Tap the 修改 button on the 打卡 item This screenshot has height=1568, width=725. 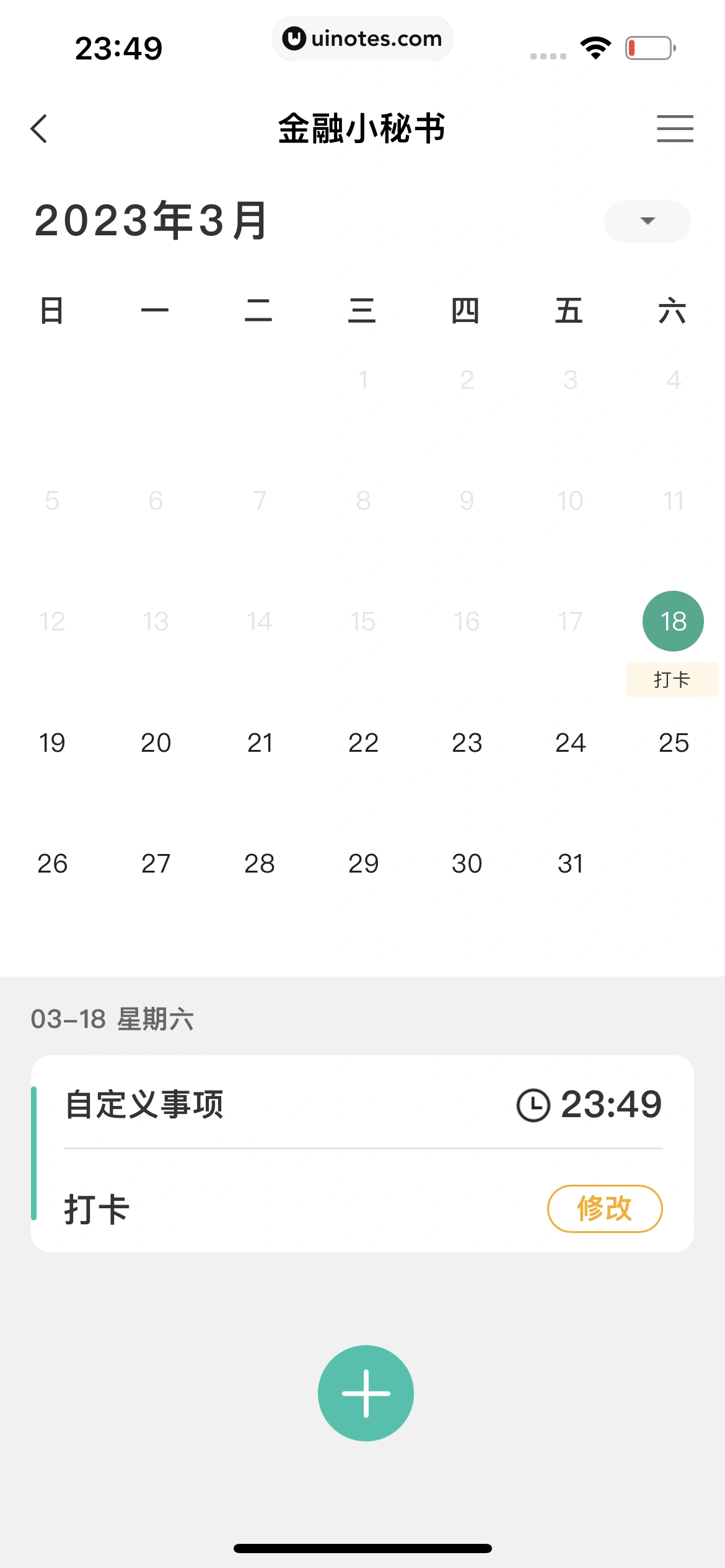tap(604, 1208)
